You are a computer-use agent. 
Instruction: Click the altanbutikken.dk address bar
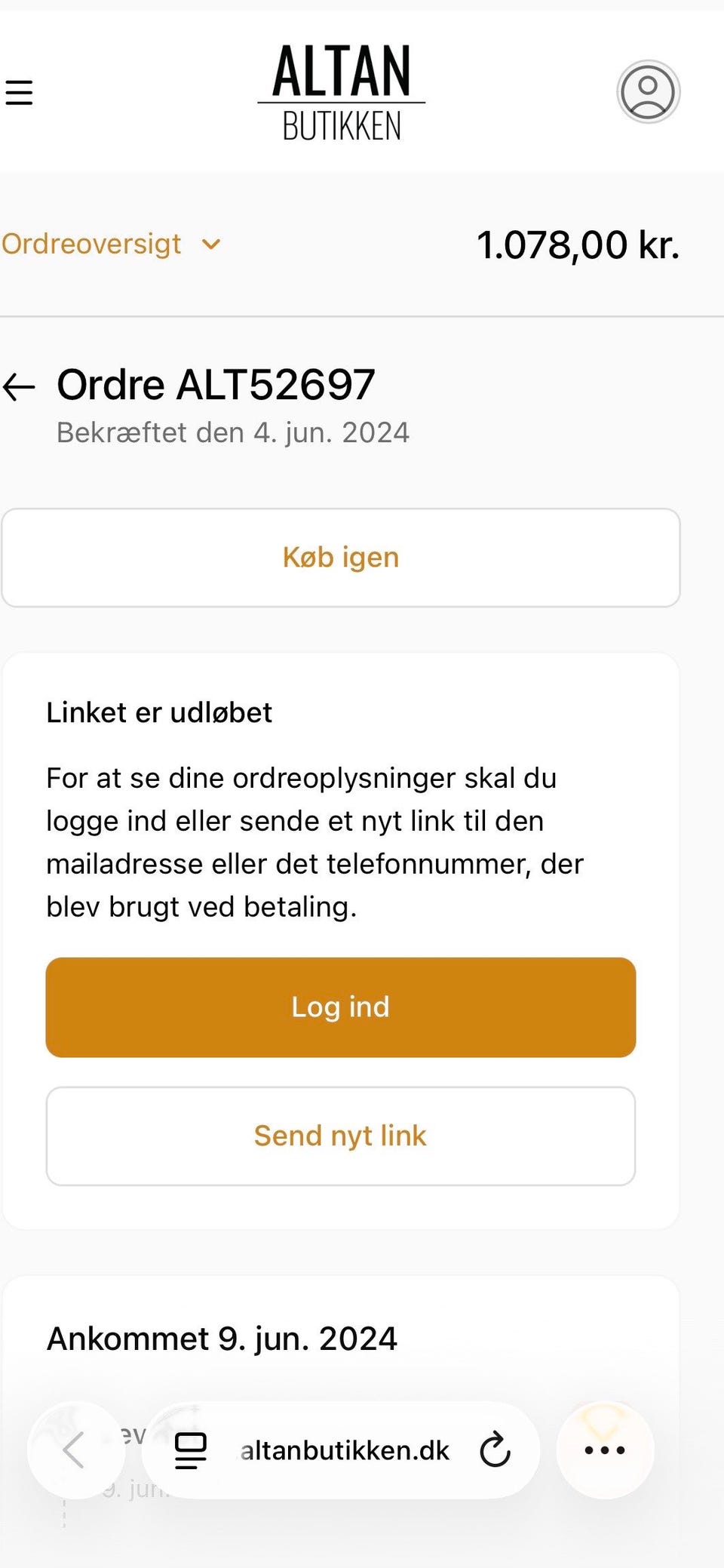(345, 1450)
